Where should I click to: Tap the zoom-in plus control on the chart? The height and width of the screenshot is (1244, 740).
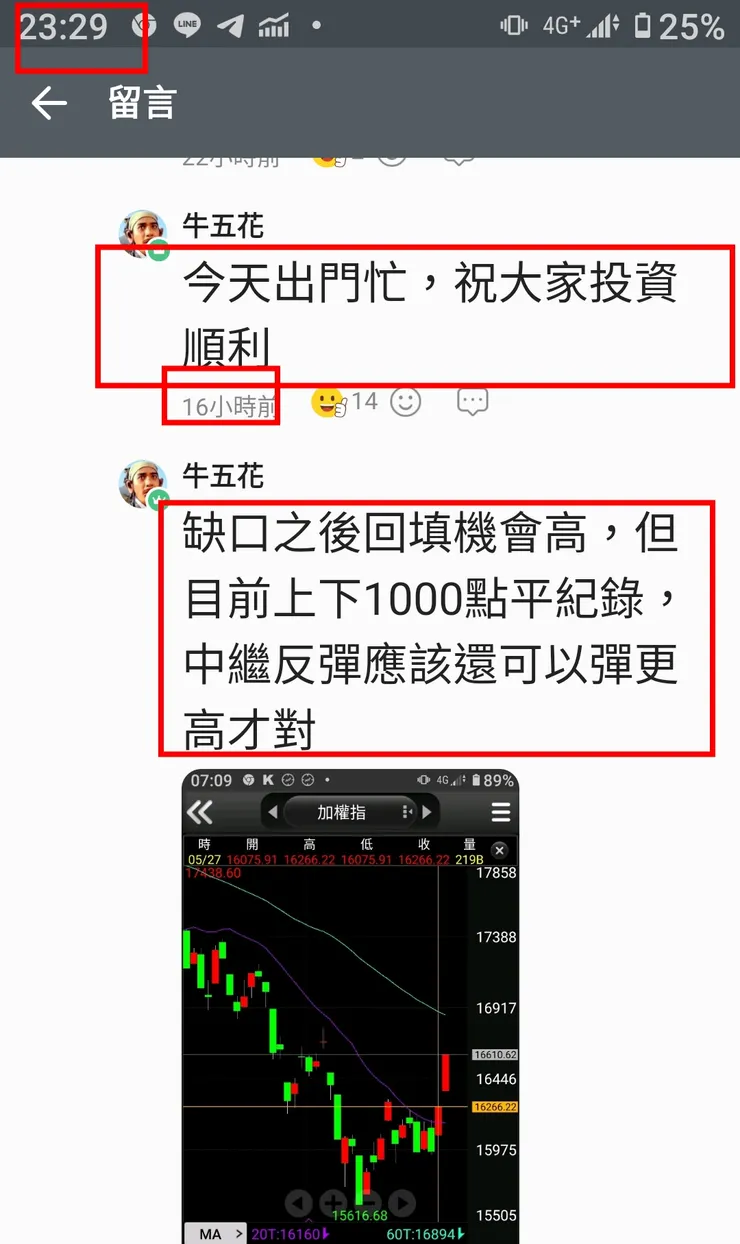[x=333, y=1203]
